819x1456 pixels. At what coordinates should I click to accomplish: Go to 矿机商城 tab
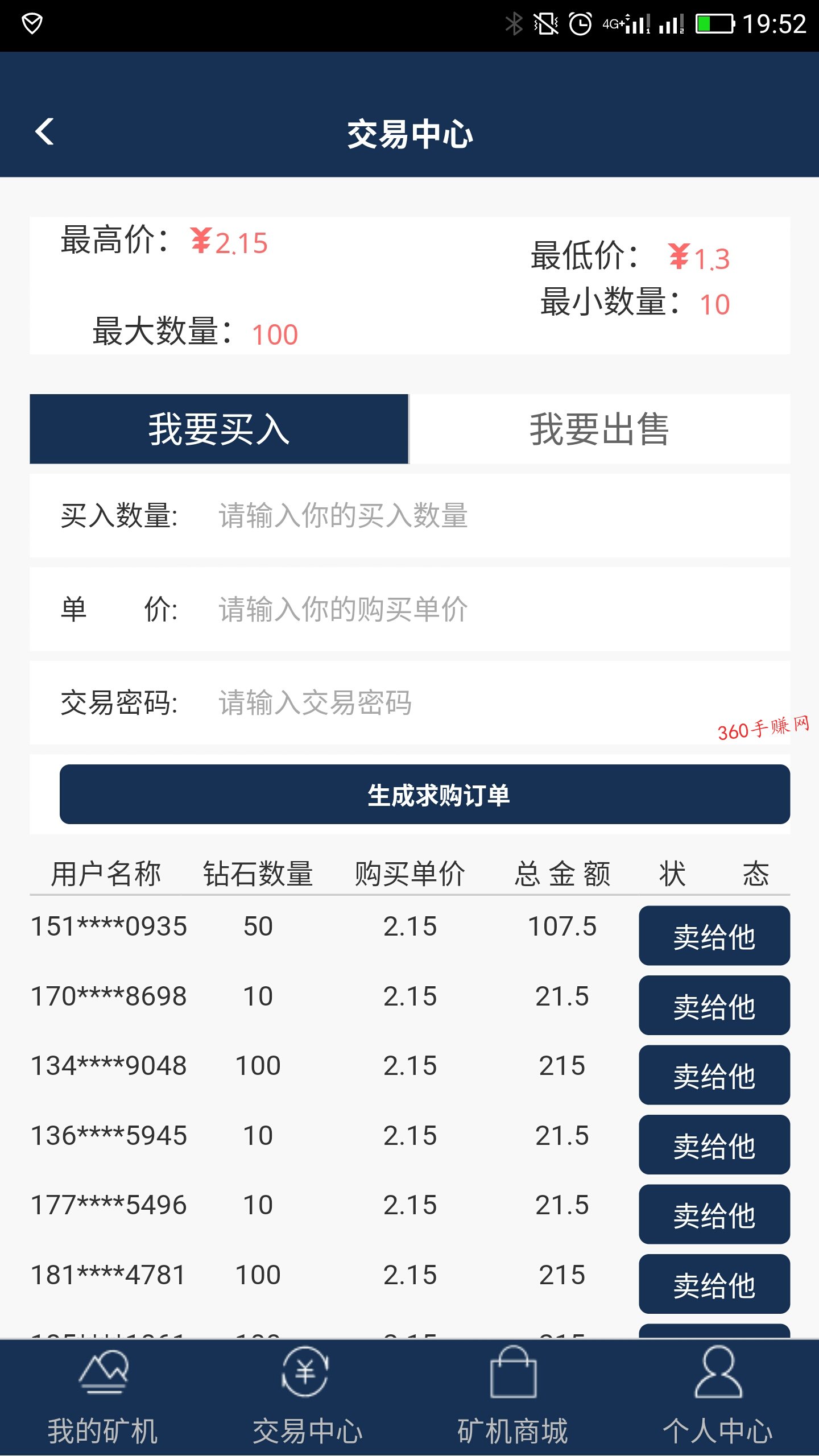point(512,1397)
